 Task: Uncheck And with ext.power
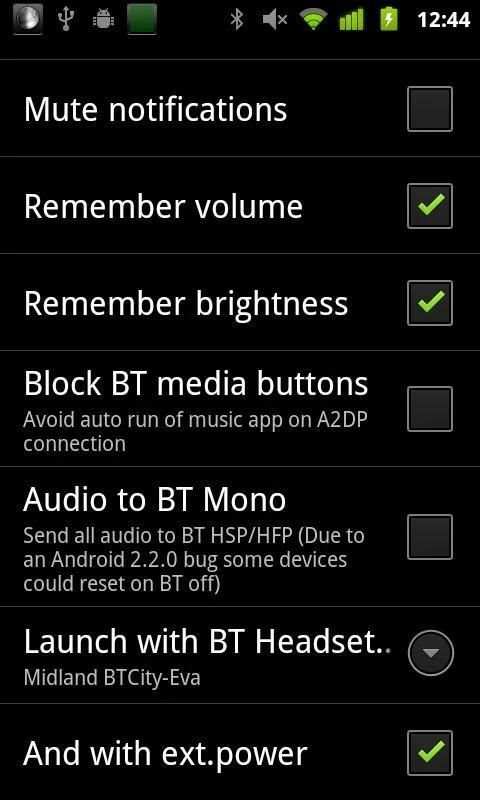click(x=430, y=753)
